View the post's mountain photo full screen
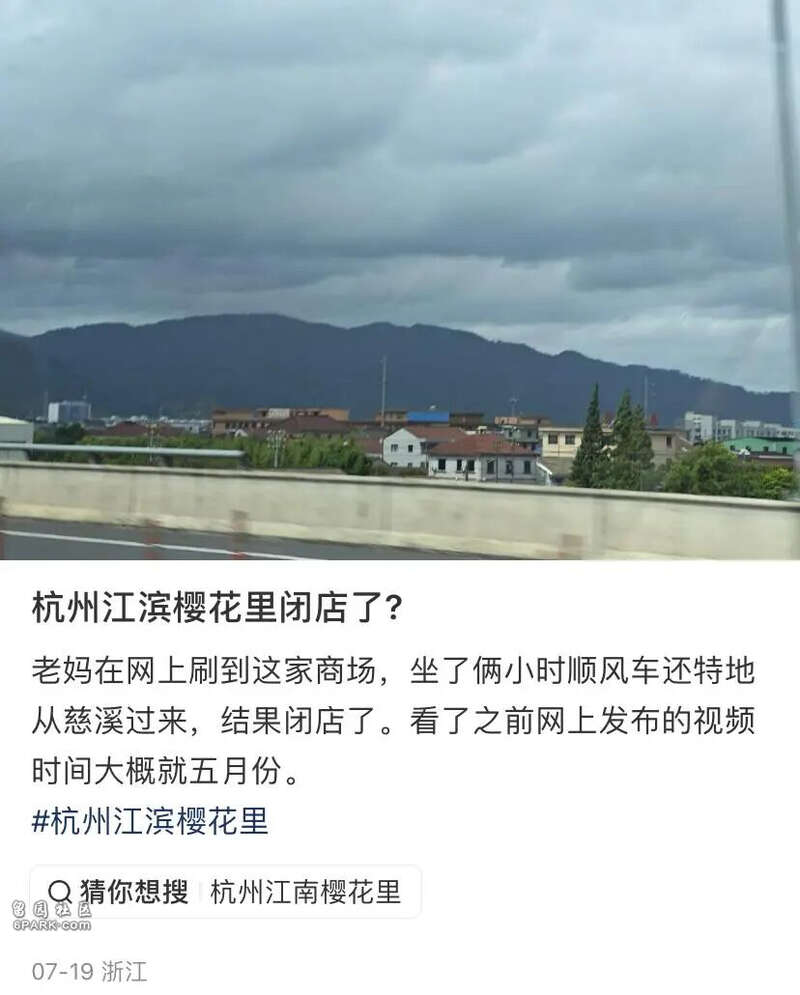Screen dimensions: 800x995 click(x=400, y=280)
